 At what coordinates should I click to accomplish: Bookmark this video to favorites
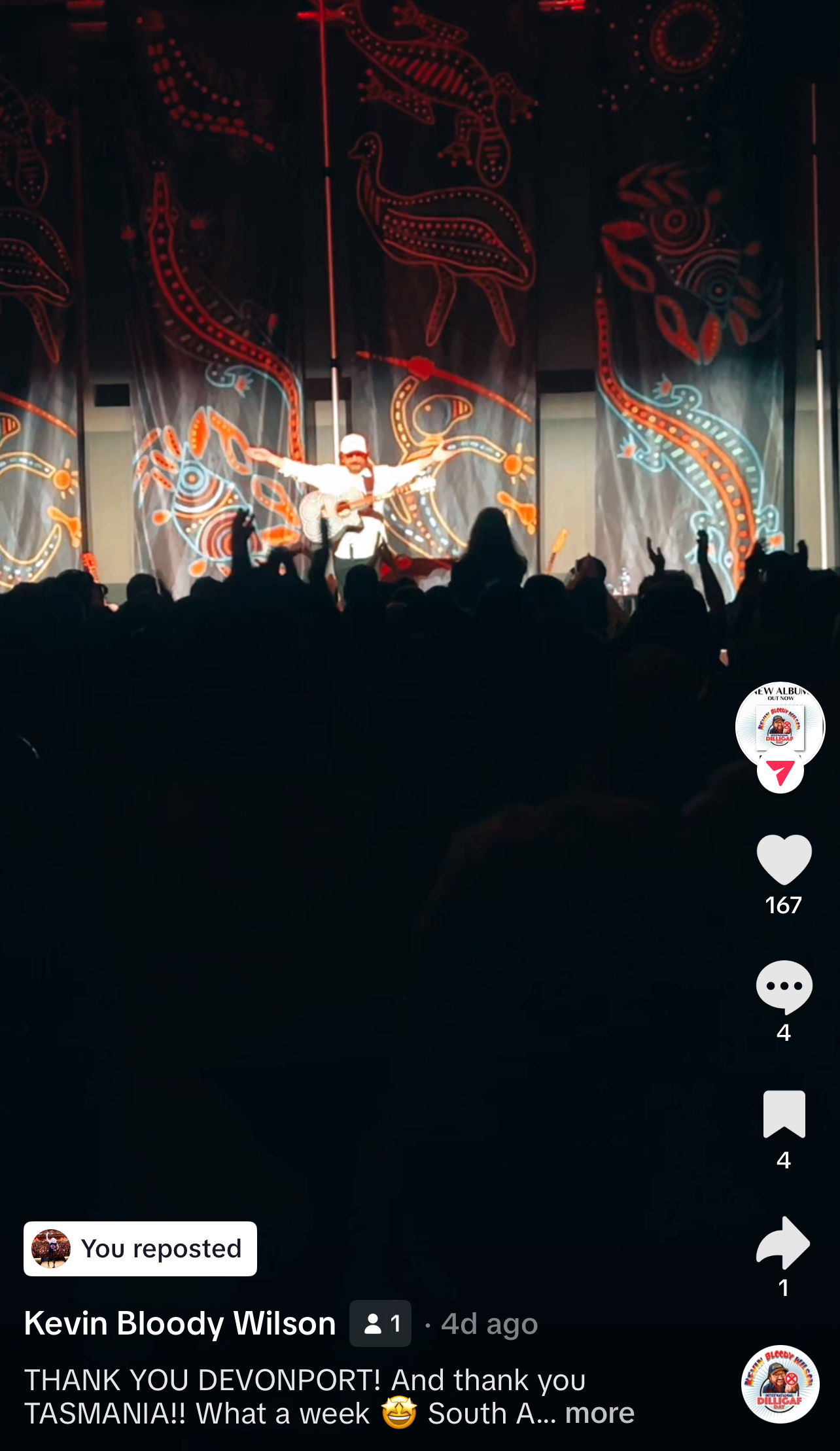[x=784, y=1114]
